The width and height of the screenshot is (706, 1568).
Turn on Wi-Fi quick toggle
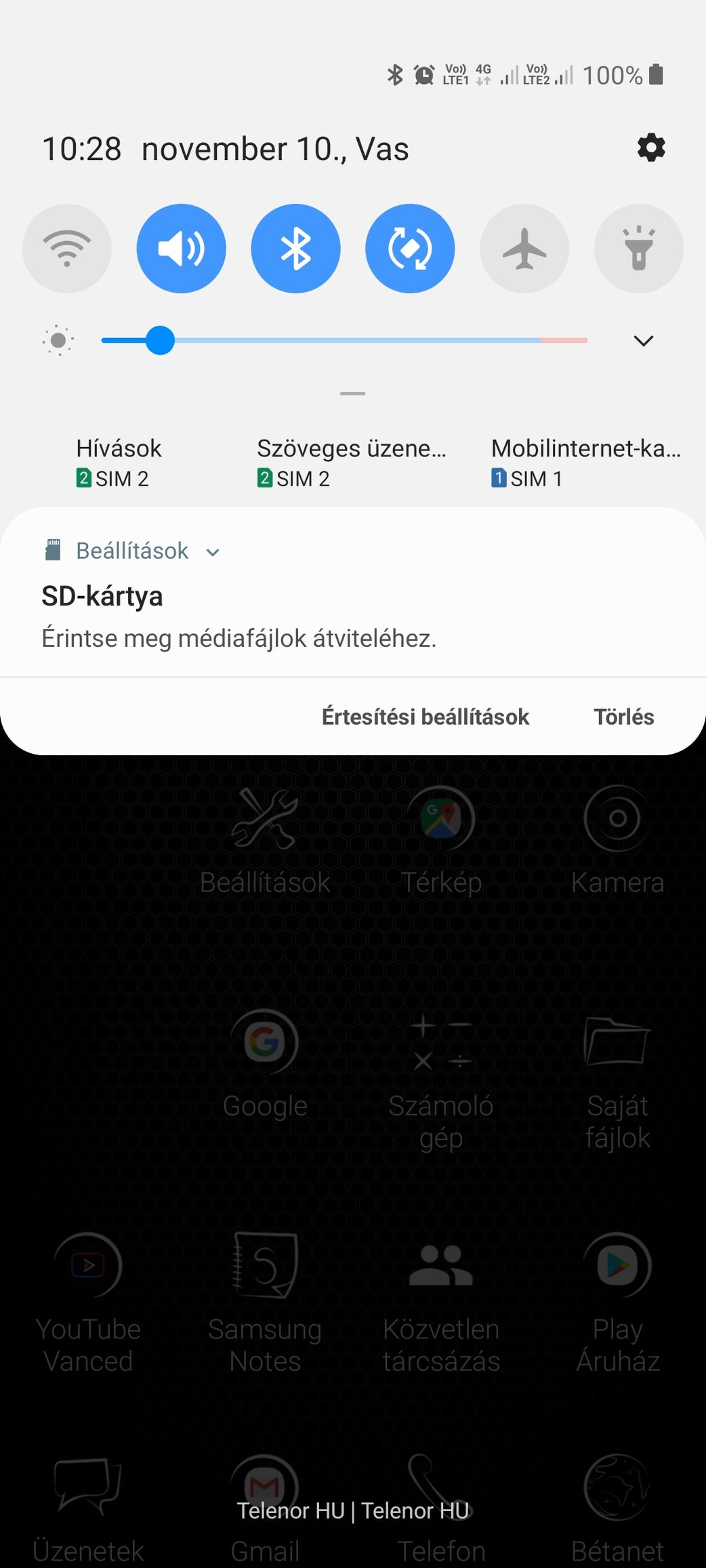[x=67, y=249]
